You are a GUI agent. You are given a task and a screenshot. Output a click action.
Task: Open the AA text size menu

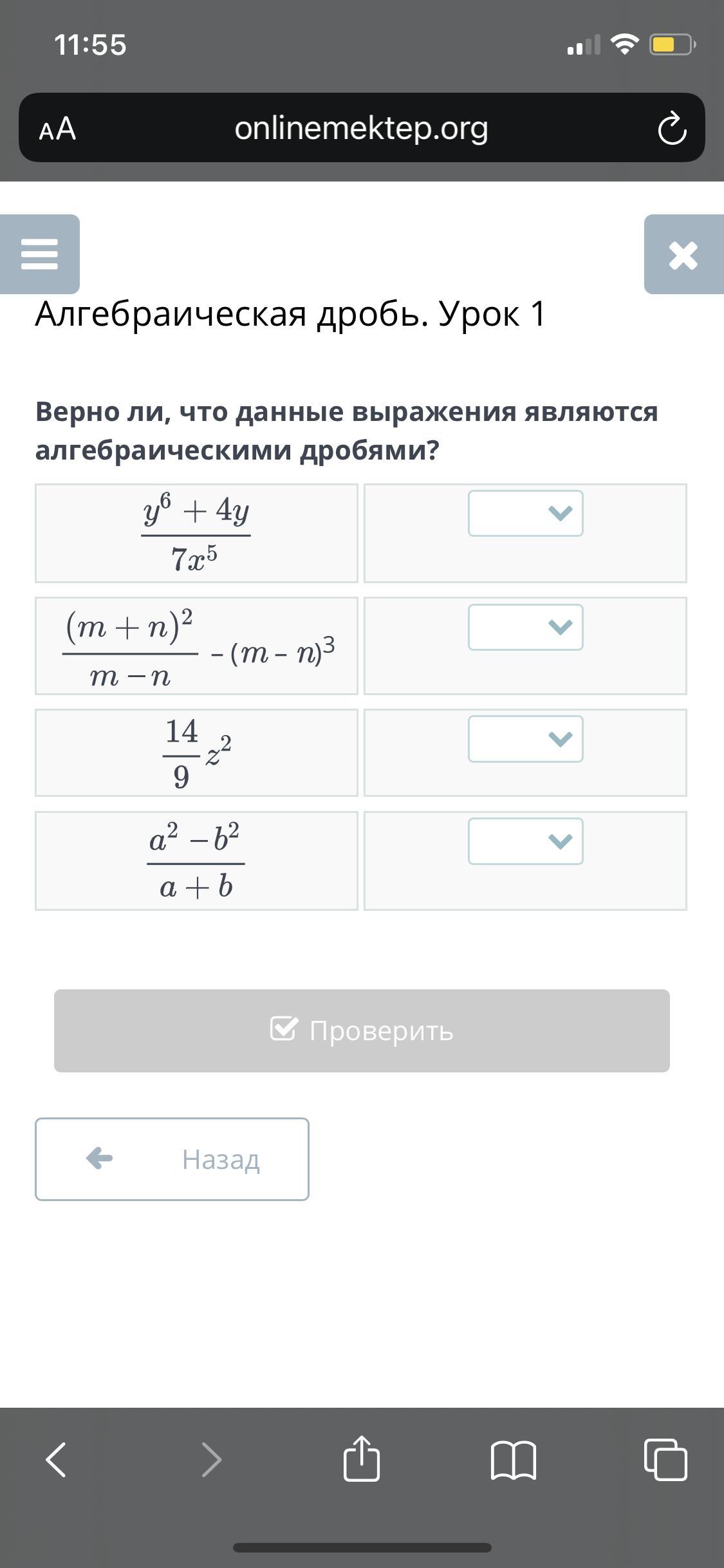tap(58, 129)
